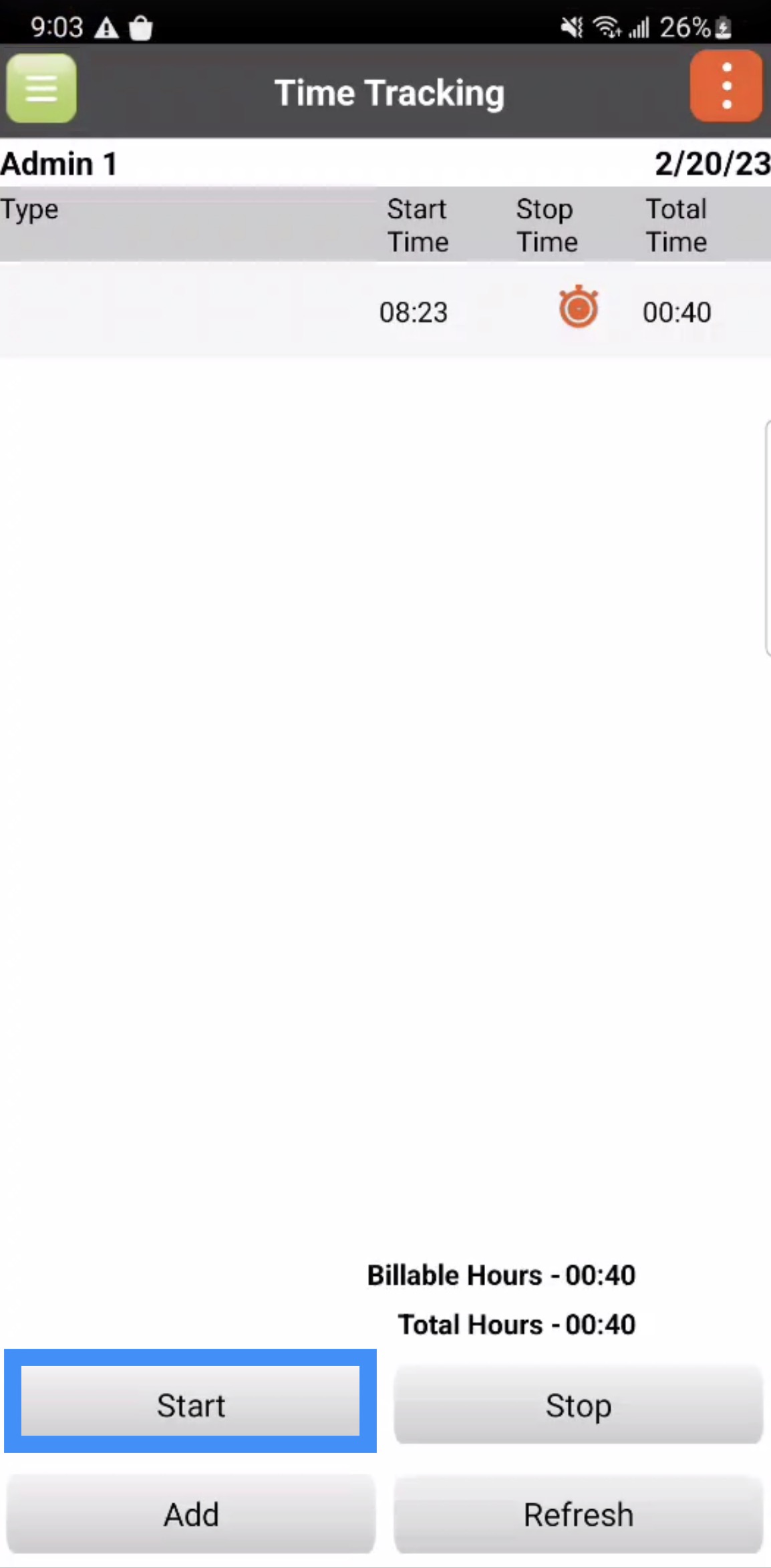
Task: Refresh the time tracking list
Action: pyautogui.click(x=578, y=1515)
